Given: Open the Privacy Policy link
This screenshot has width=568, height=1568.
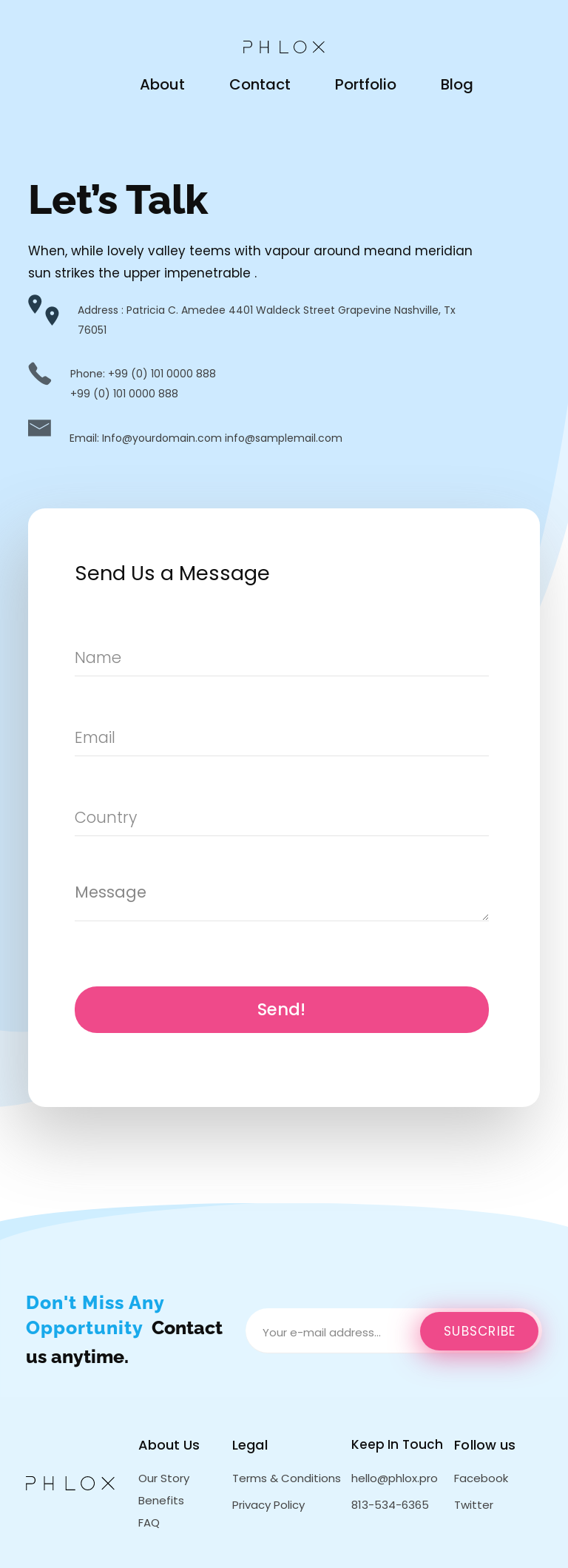Looking at the screenshot, I should (x=268, y=1505).
